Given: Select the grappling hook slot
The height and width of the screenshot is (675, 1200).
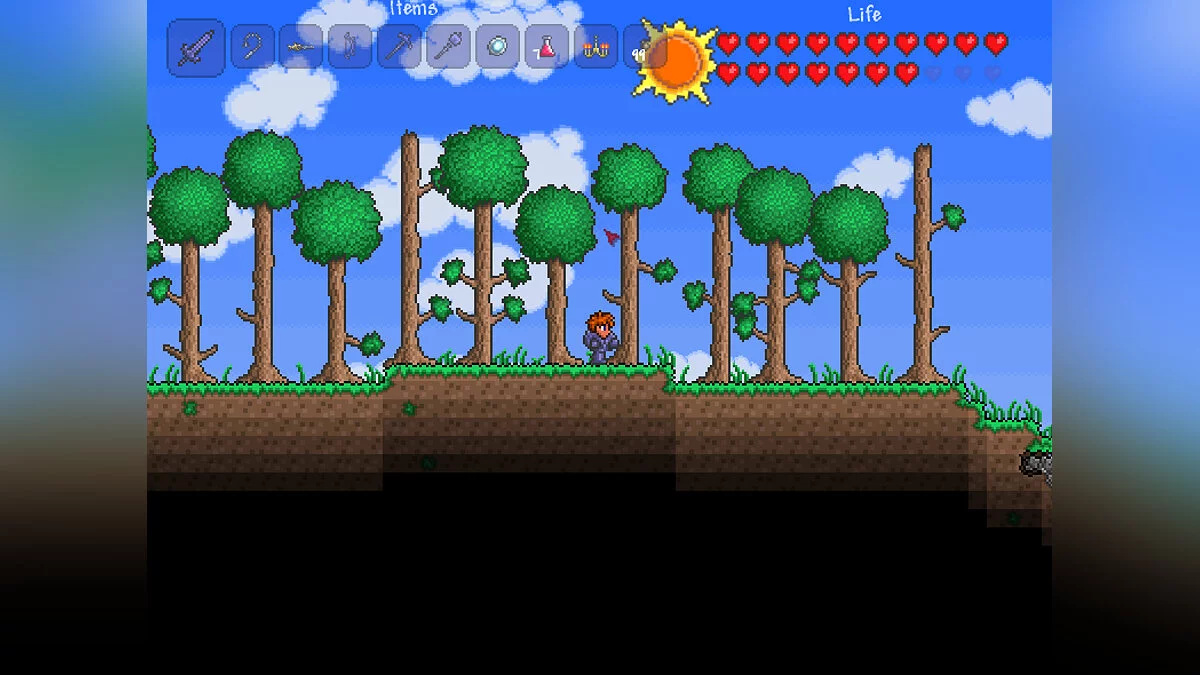Looking at the screenshot, I should (252, 47).
